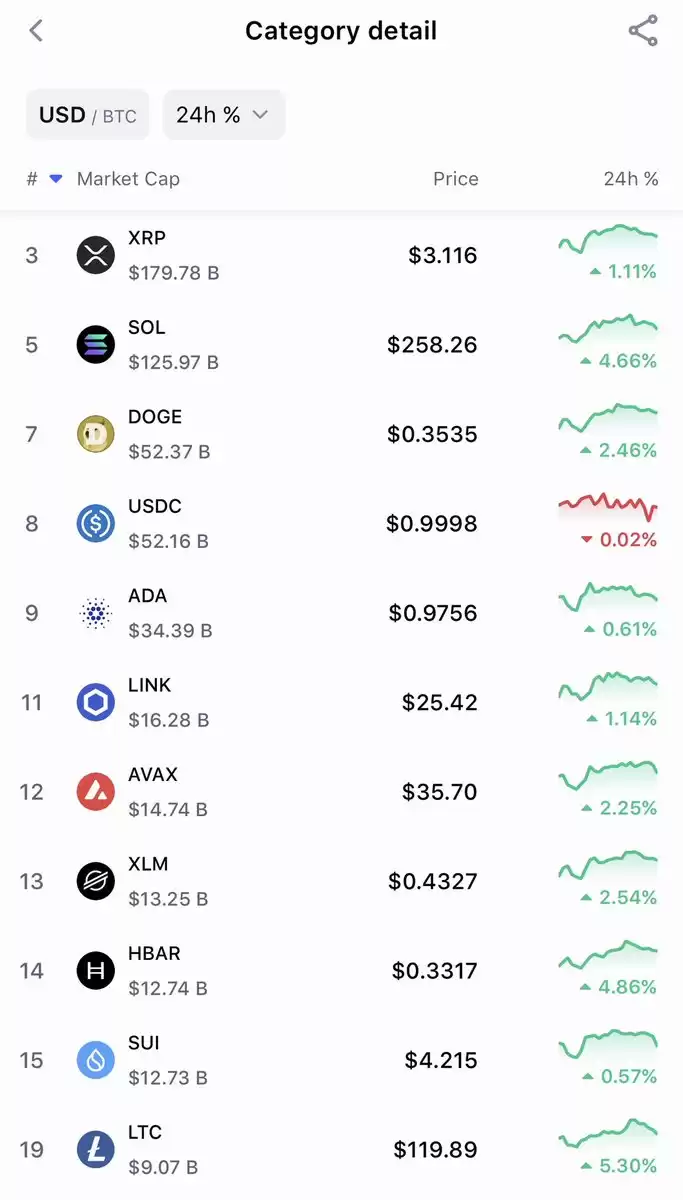Open the XLM coin row
683x1200 pixels.
click(341, 881)
